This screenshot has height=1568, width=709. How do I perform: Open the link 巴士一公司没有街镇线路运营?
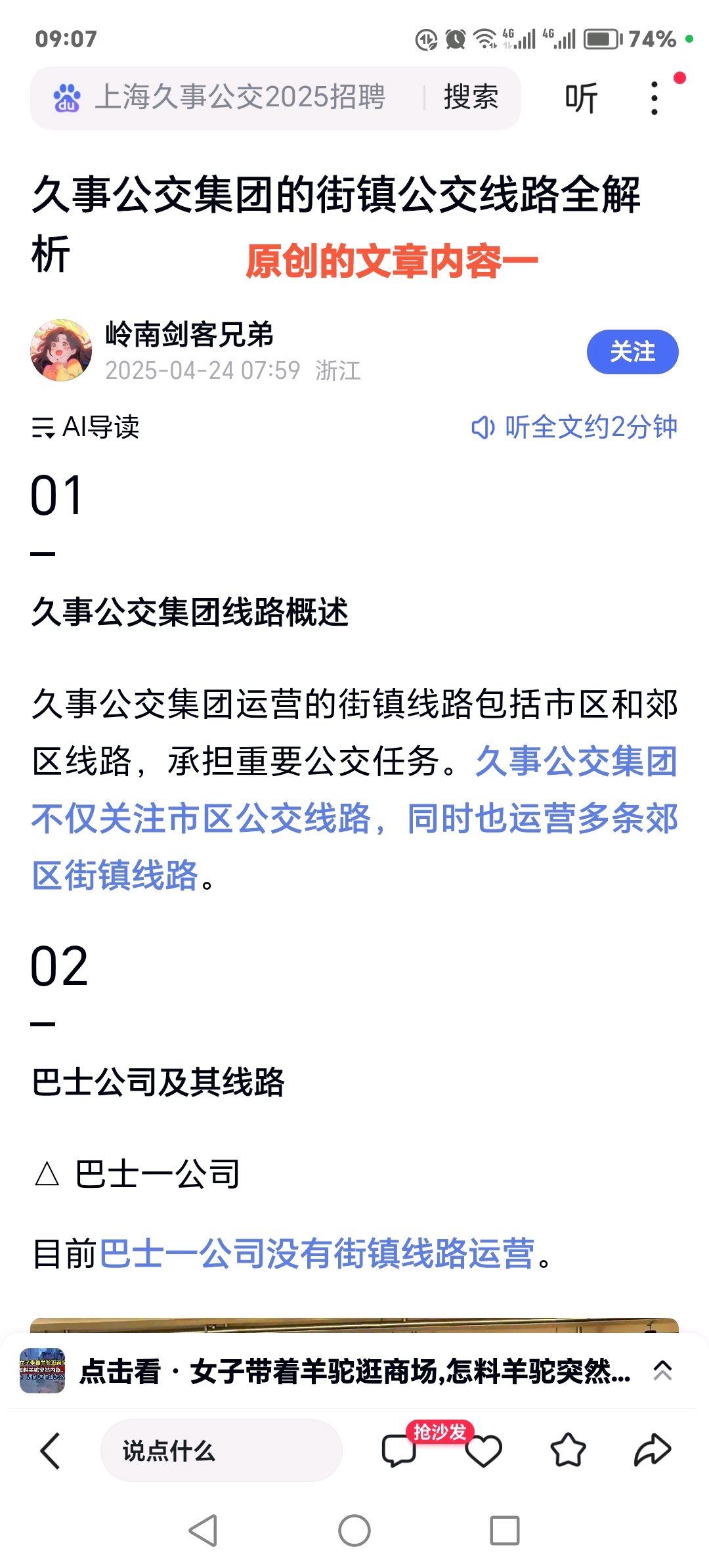(316, 1253)
